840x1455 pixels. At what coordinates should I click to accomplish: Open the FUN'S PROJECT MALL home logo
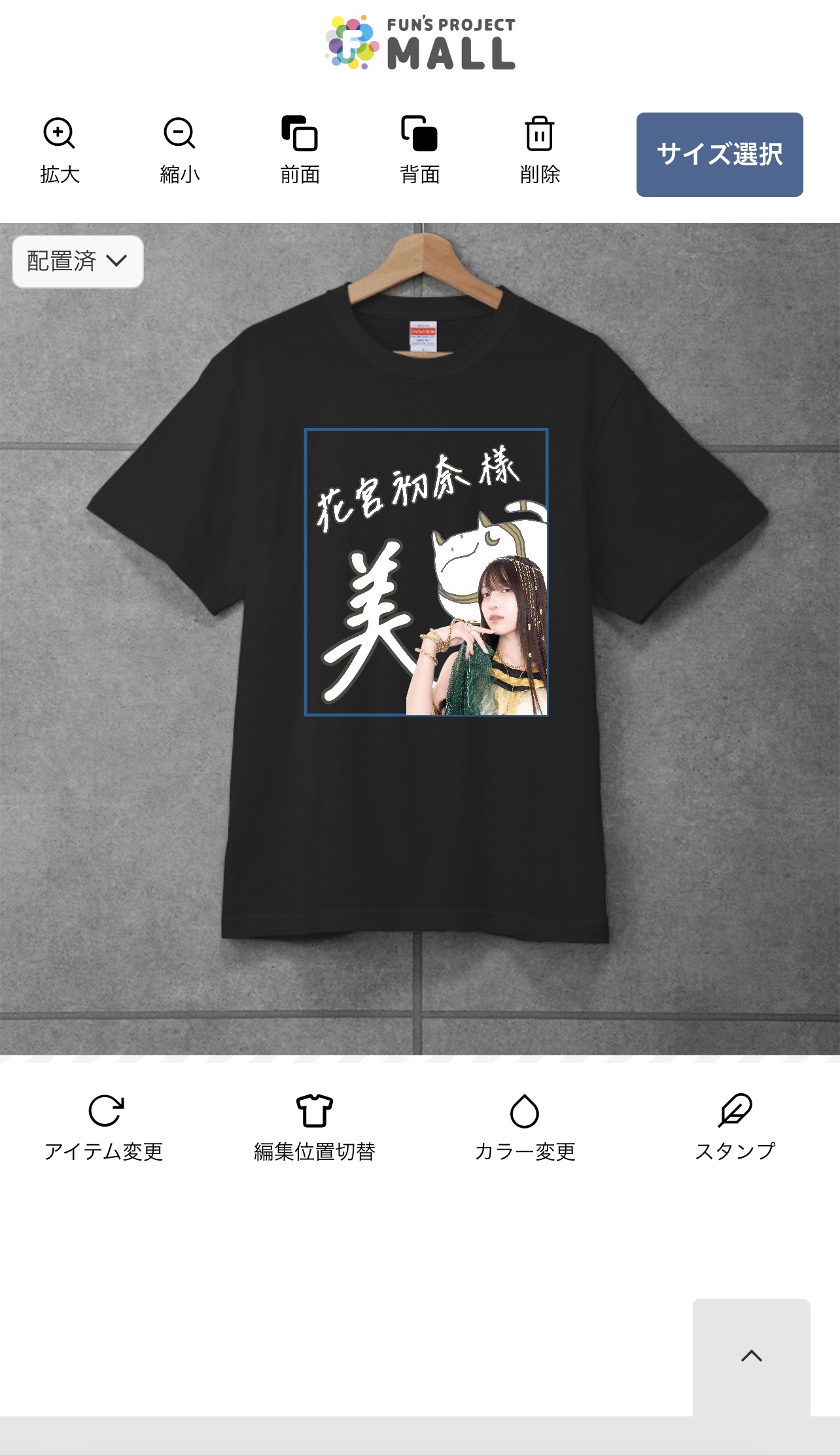tap(420, 43)
